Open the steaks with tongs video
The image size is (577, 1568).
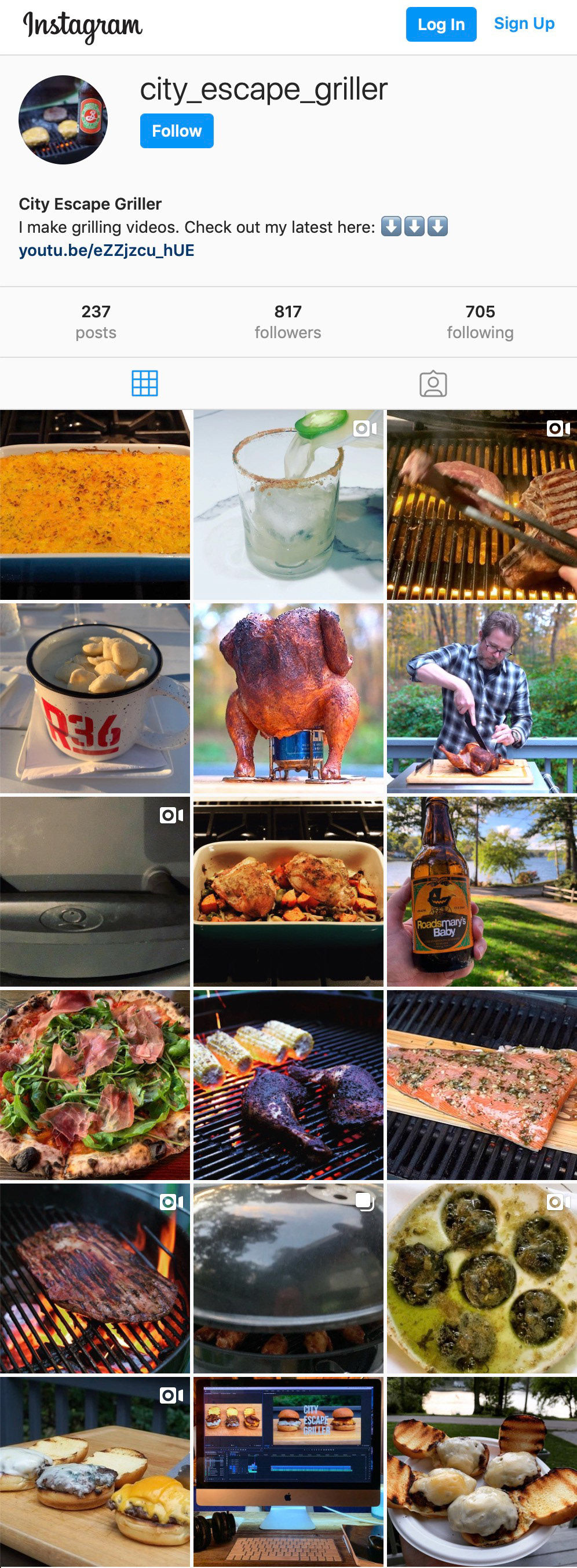coord(481,504)
